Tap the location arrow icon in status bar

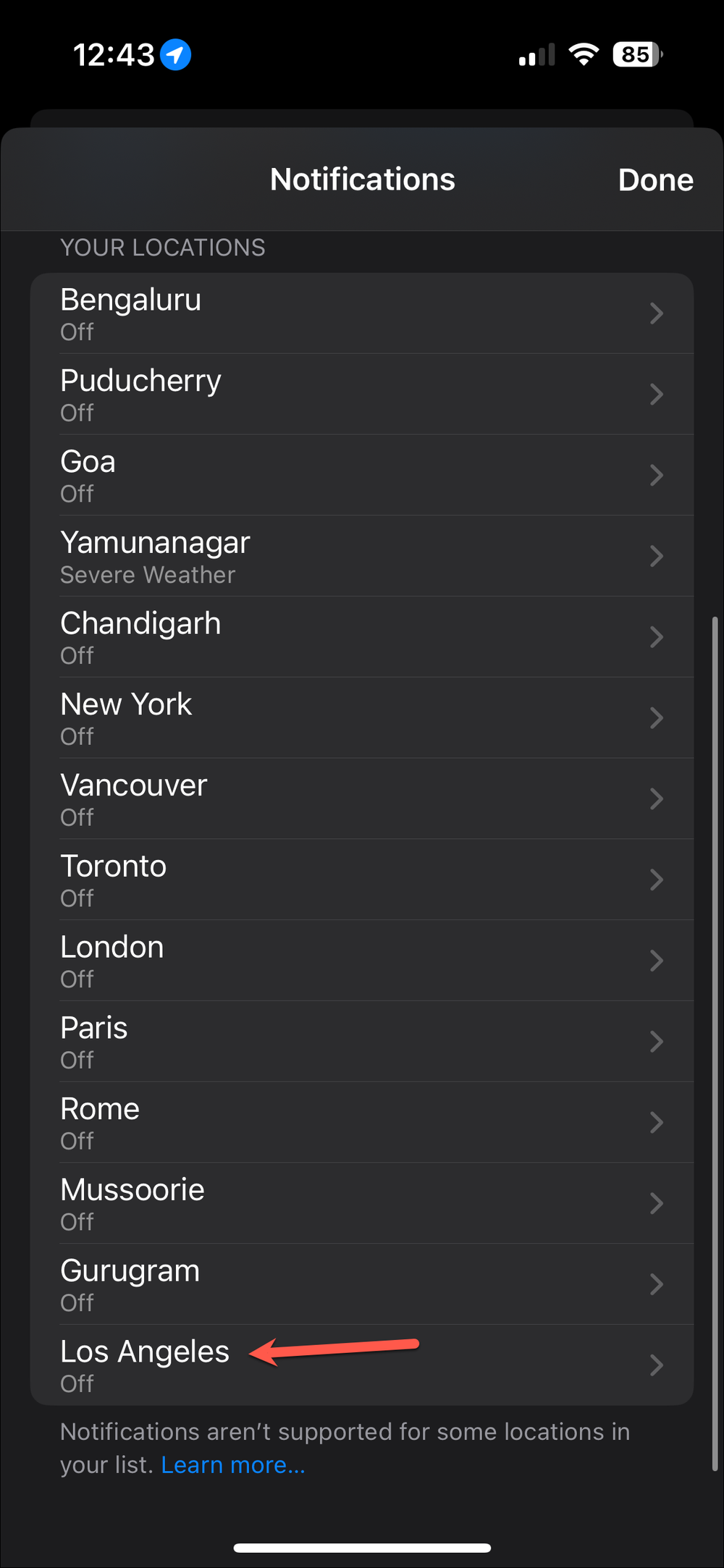point(176,54)
